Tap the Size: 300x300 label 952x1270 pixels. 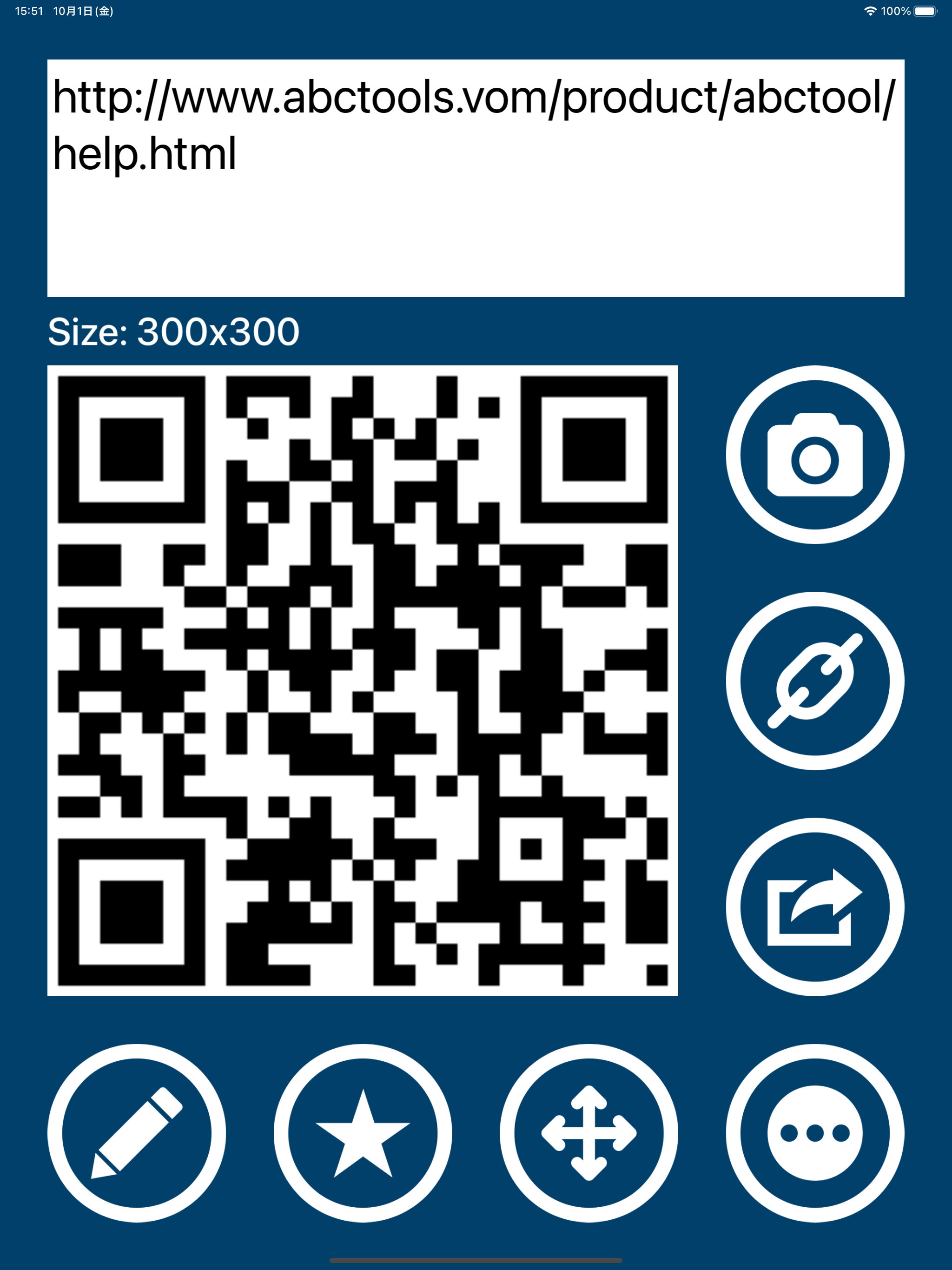pos(173,332)
